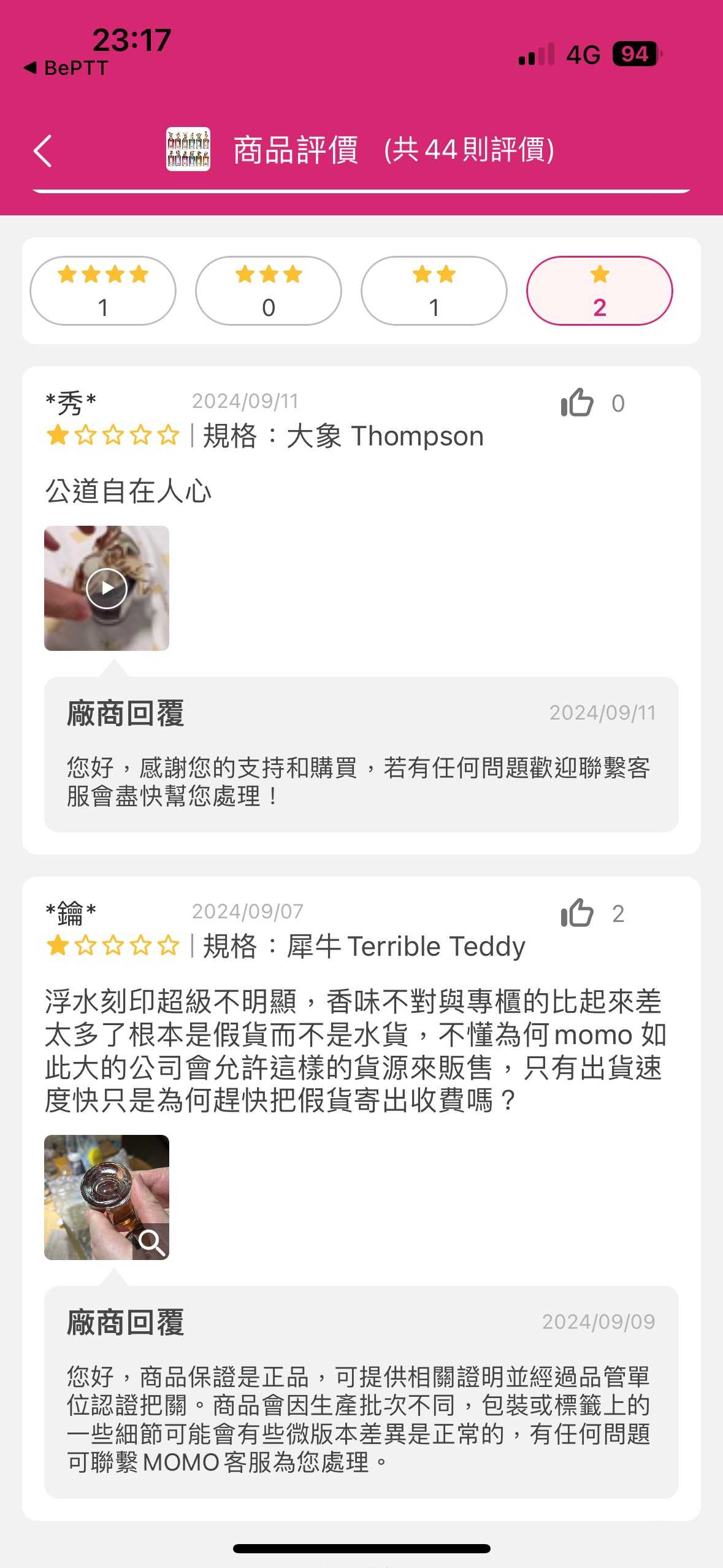Viewport: 723px width, 1568px height.
Task: Filter reviews by four stars
Action: (x=103, y=290)
